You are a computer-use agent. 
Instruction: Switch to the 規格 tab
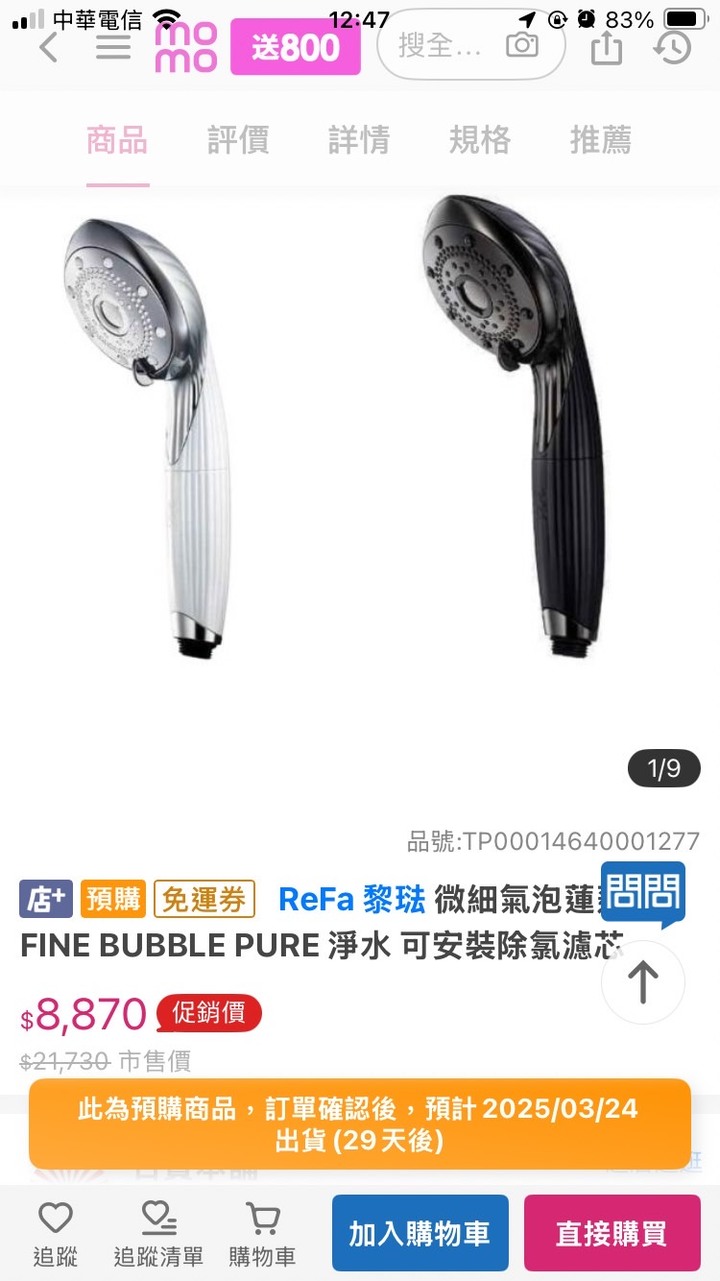(480, 140)
